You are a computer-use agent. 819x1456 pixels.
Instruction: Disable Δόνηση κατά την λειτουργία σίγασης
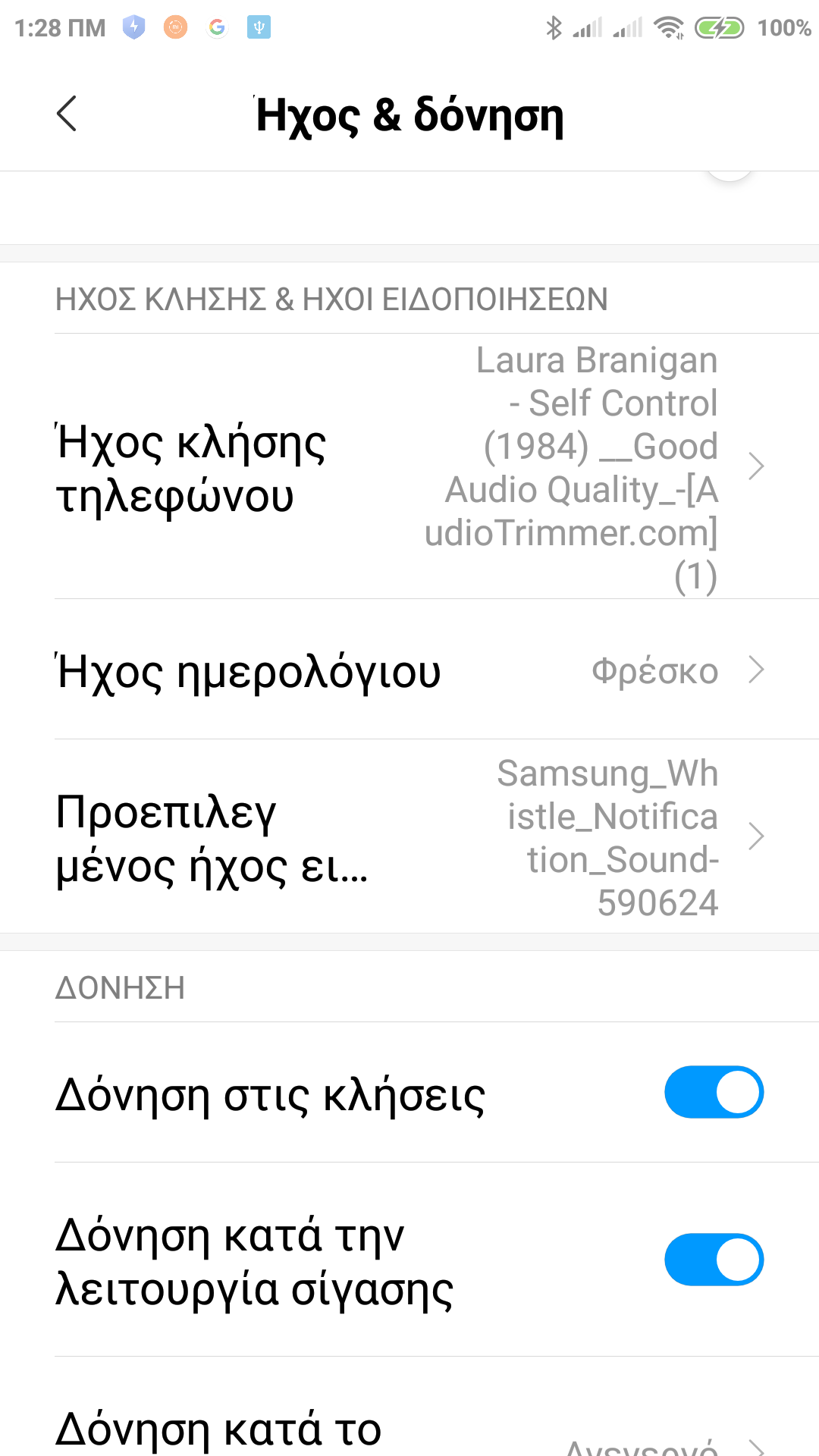click(714, 1260)
